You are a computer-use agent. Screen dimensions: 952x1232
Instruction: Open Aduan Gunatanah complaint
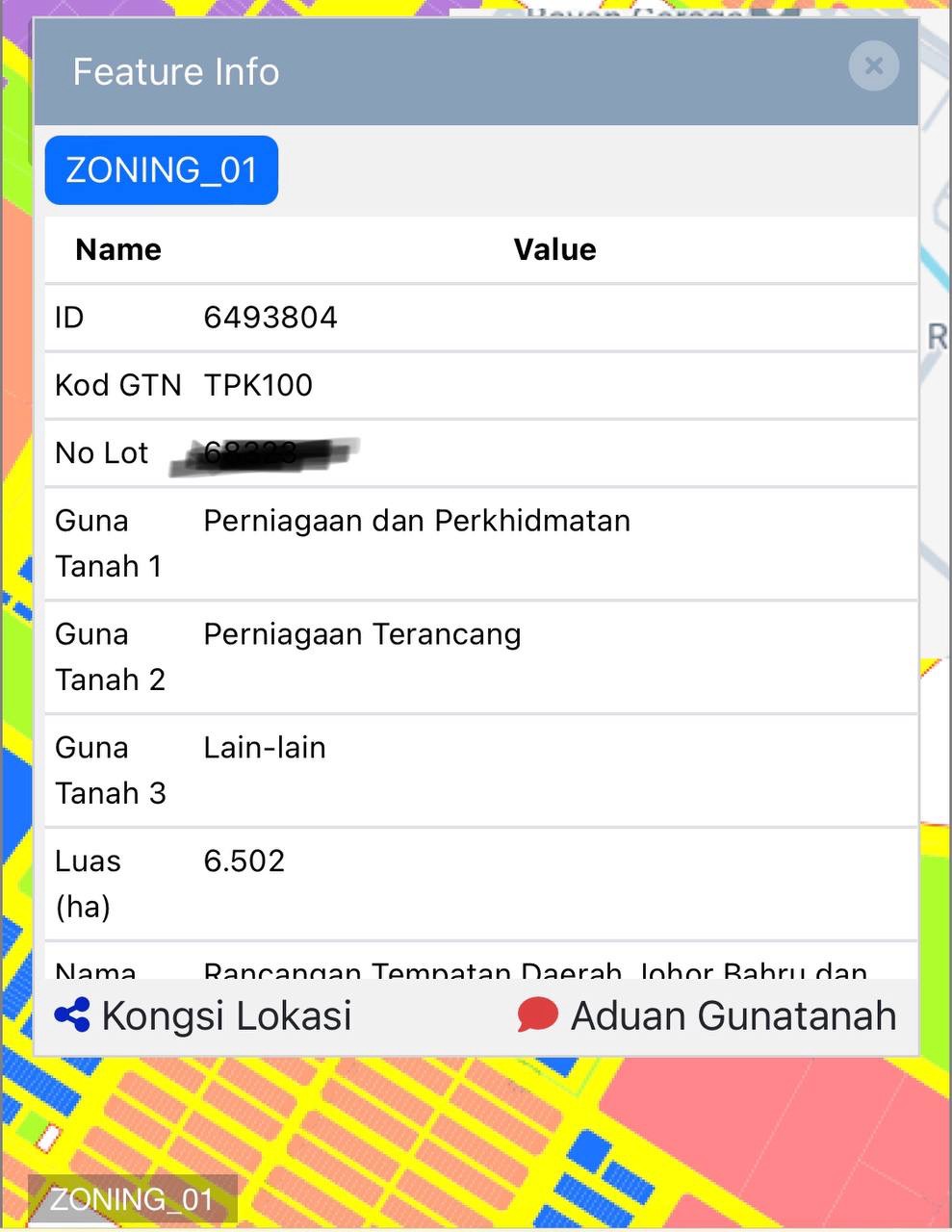[708, 1015]
